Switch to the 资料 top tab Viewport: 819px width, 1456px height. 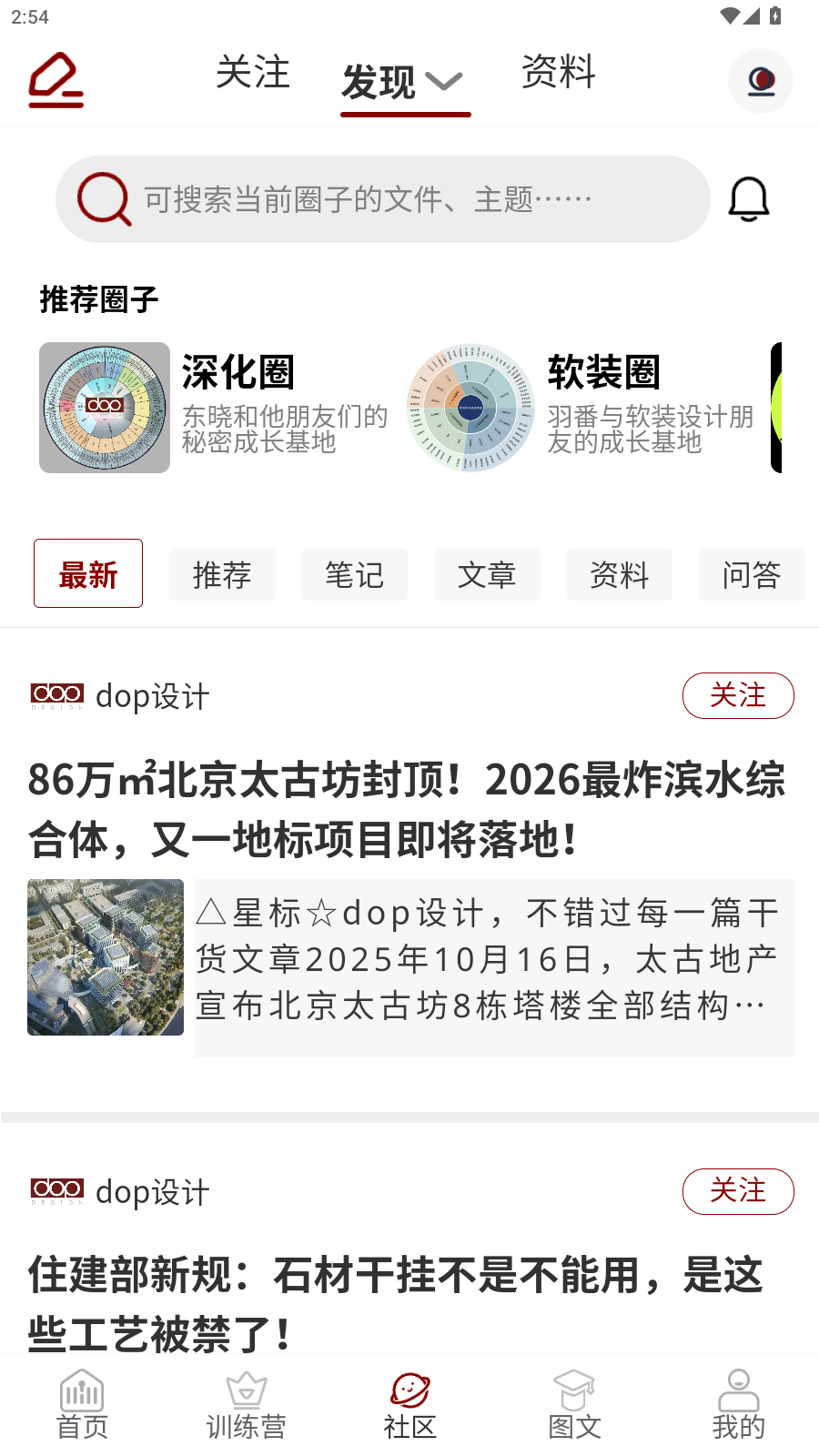(x=558, y=75)
